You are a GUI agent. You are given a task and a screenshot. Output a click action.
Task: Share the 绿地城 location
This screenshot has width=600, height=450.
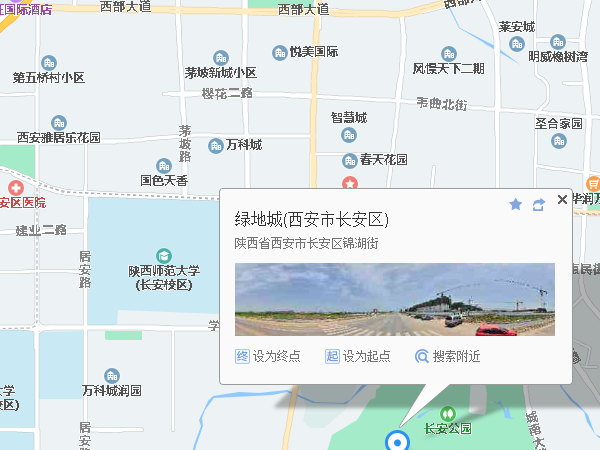coord(539,204)
